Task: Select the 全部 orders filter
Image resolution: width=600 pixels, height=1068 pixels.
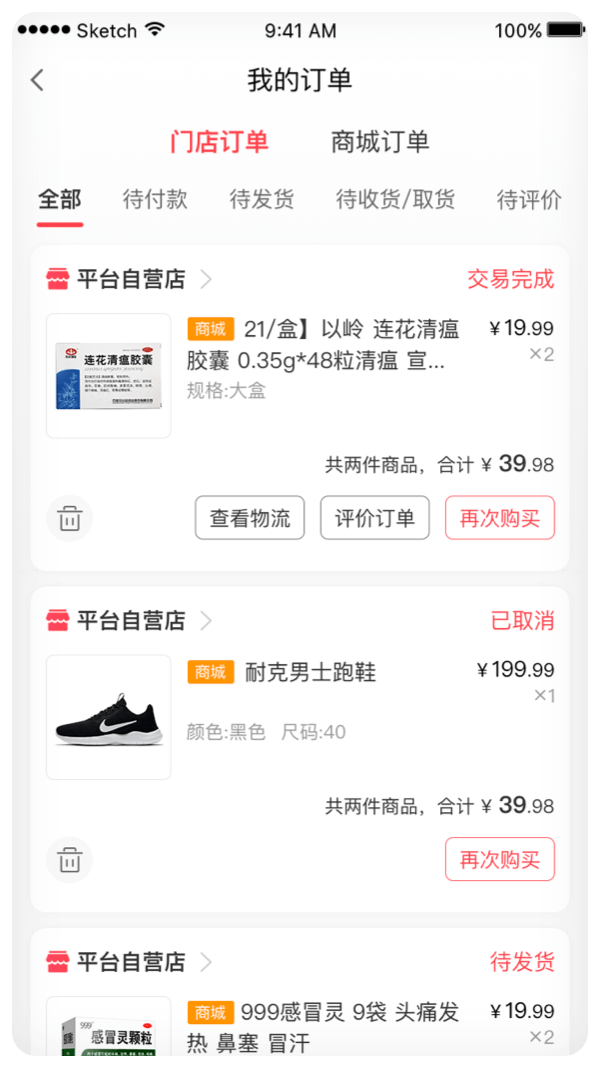Action: tap(60, 199)
